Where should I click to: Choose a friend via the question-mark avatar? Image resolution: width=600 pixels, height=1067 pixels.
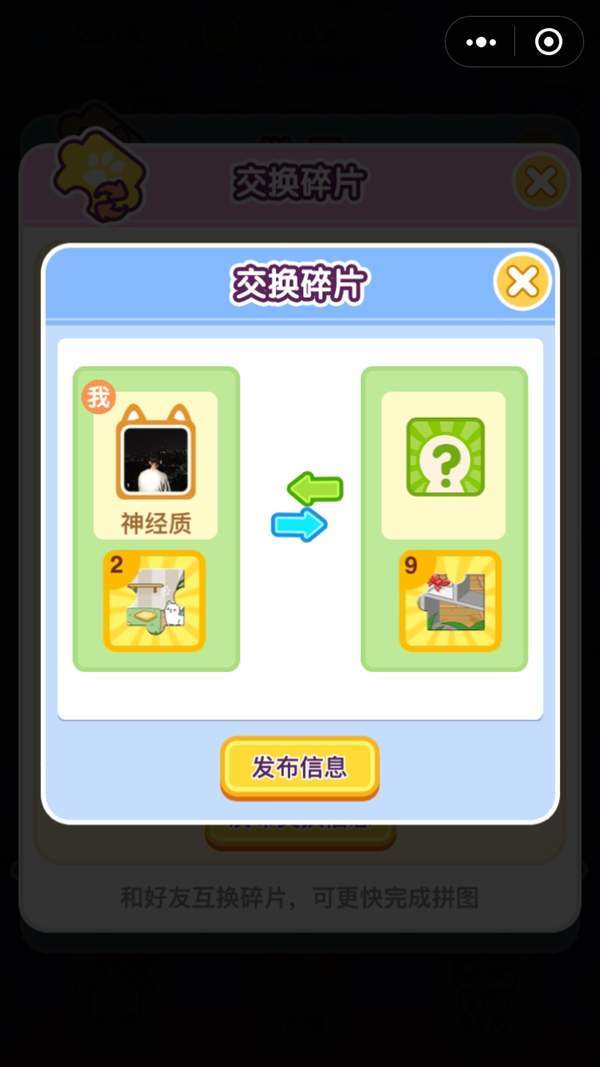(x=445, y=457)
